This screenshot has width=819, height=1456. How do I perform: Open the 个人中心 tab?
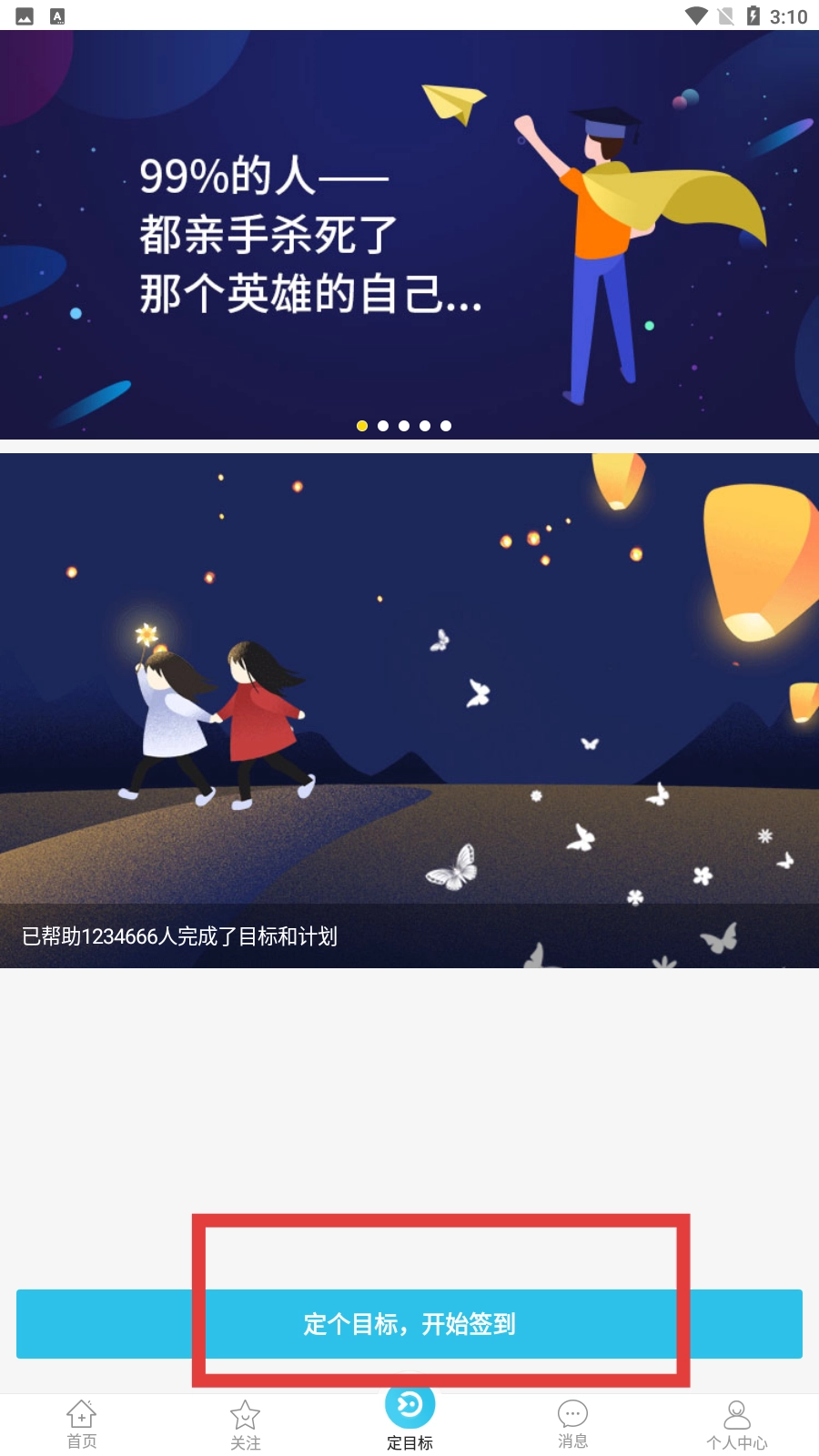point(736,1425)
